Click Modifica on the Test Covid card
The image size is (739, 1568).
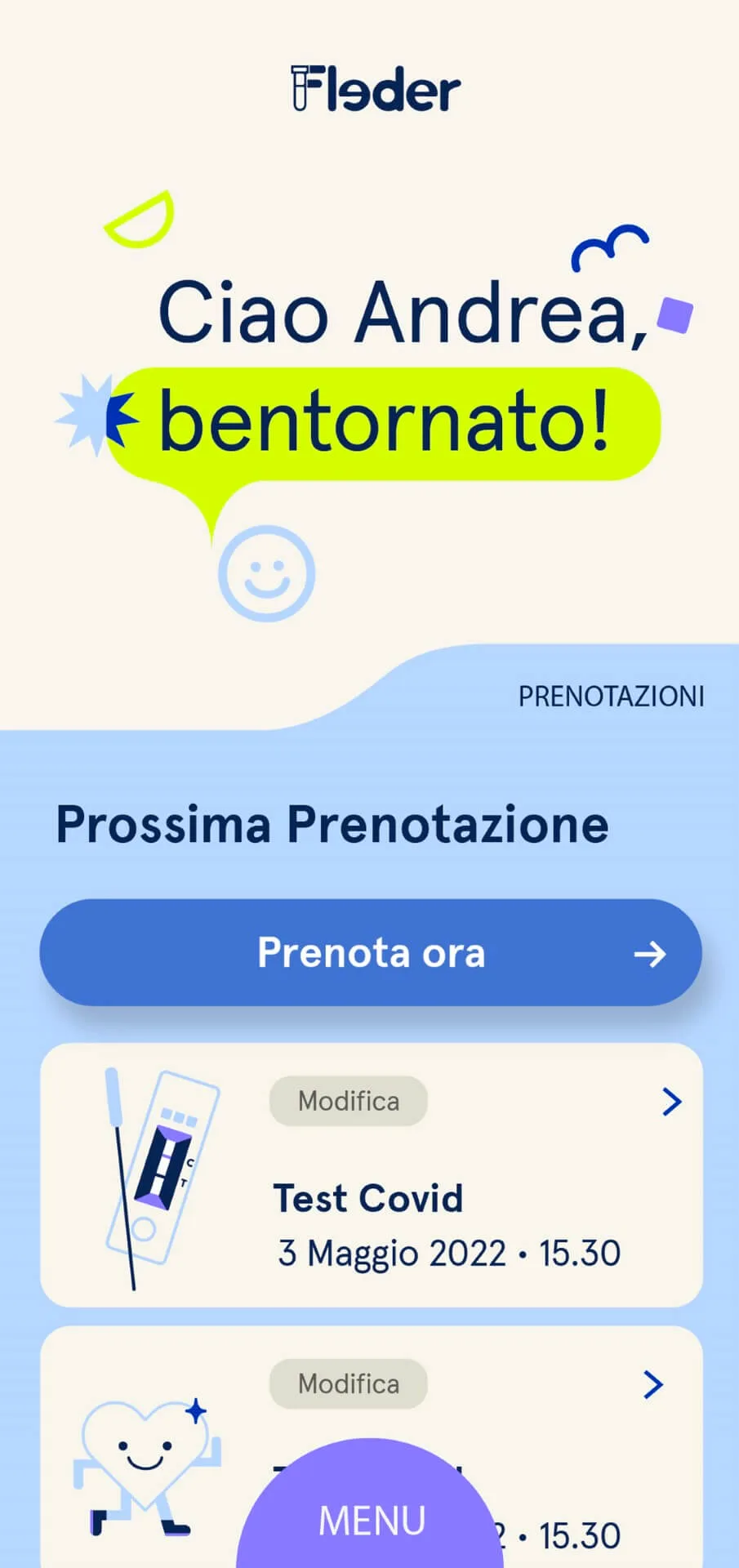(348, 1101)
